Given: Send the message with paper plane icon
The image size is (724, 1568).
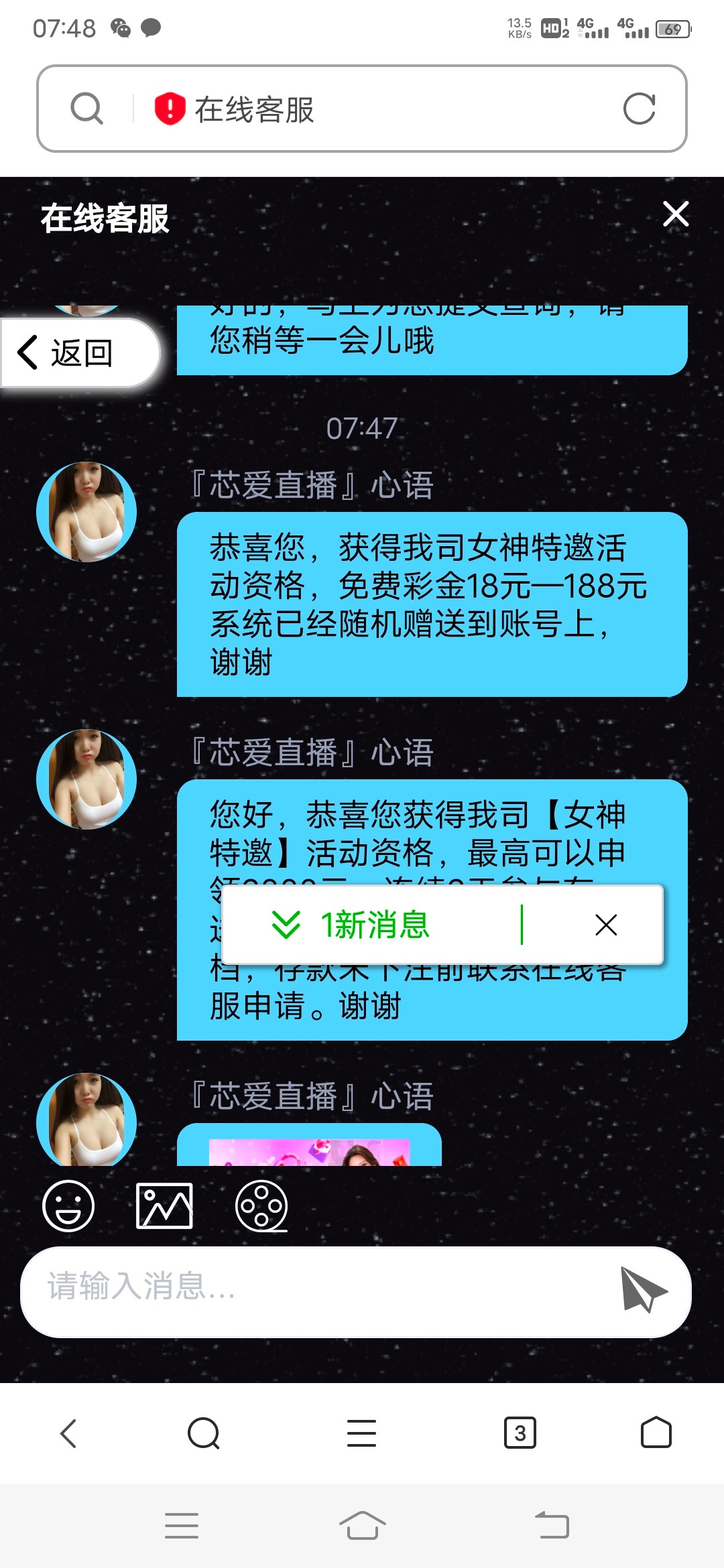Looking at the screenshot, I should (642, 1289).
